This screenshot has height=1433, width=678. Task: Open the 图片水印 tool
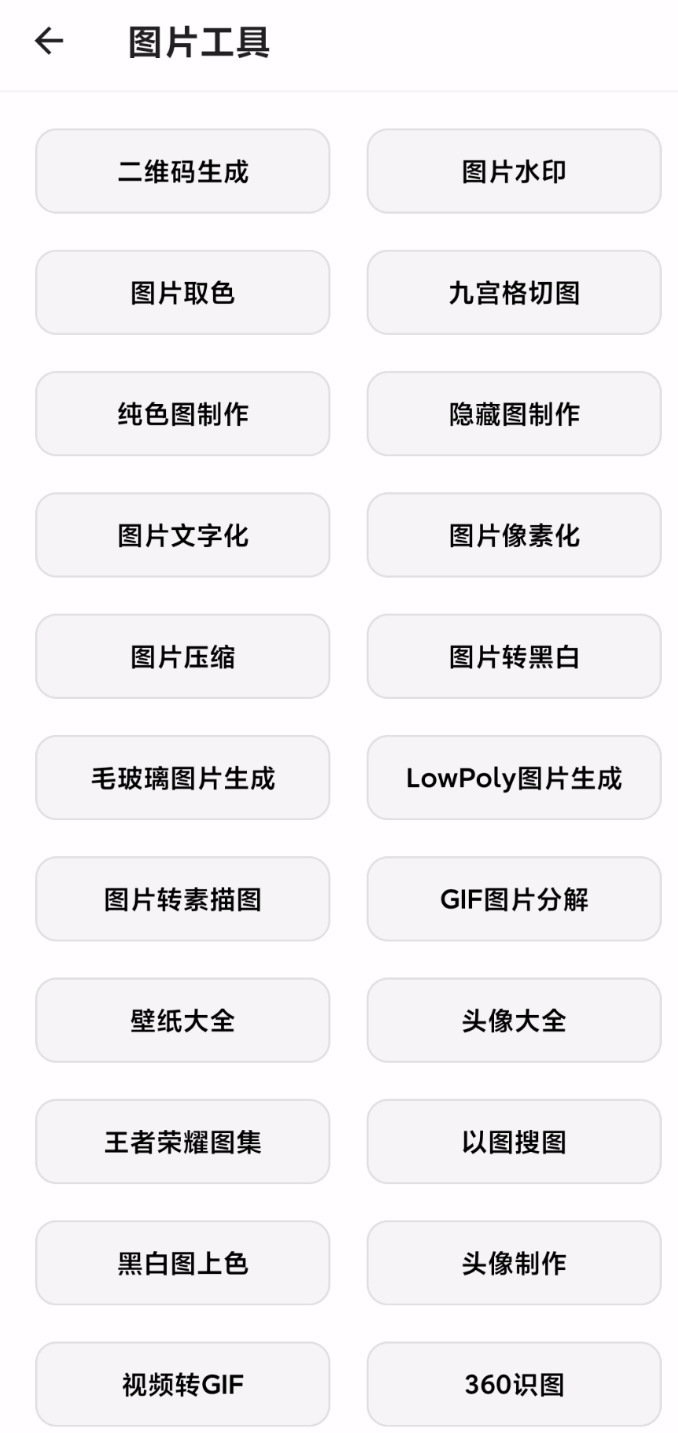click(514, 171)
